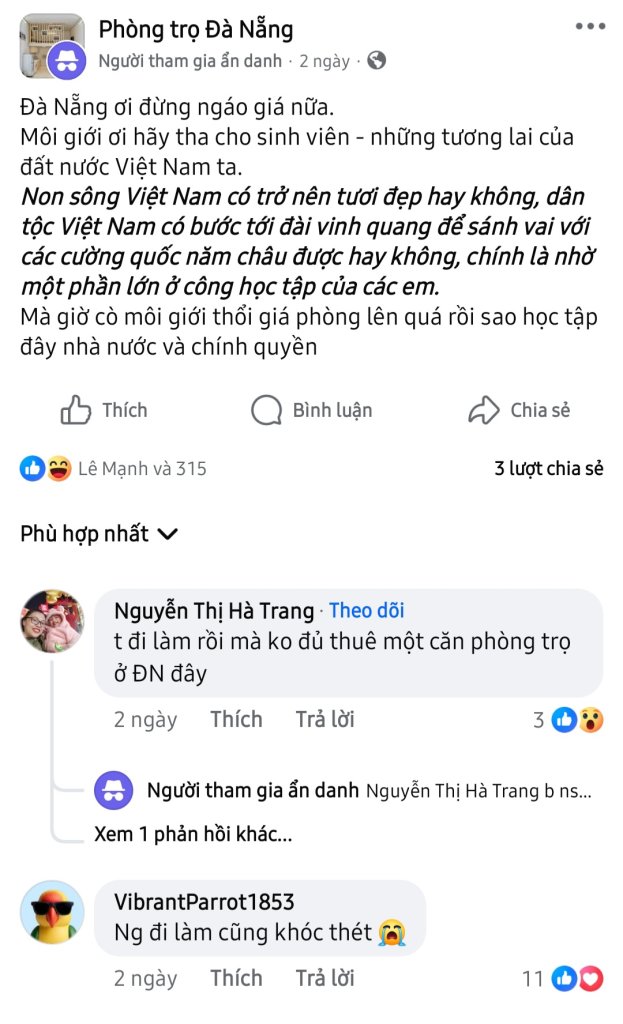Open the anonymous participant's reply

[x=343, y=790]
